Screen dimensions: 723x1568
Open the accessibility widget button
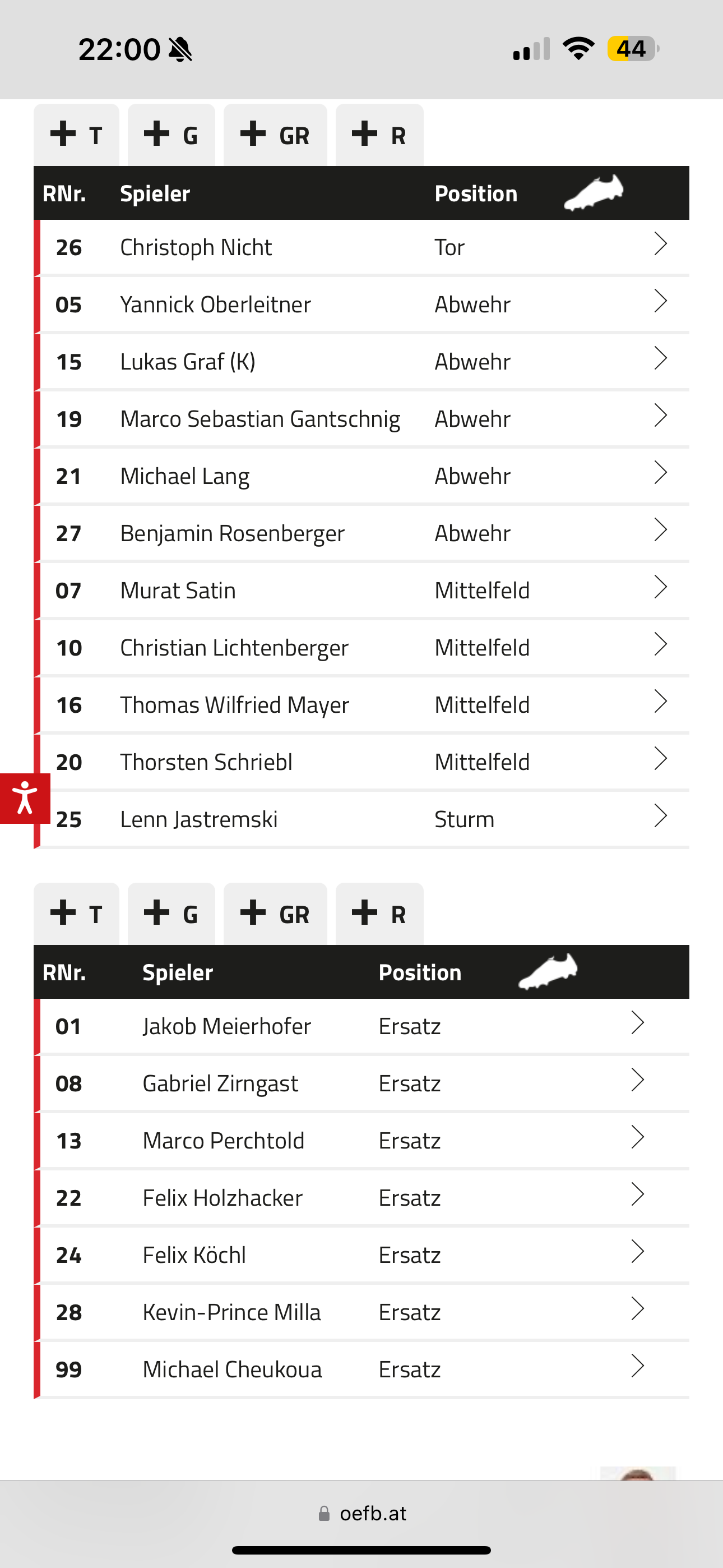click(x=25, y=798)
